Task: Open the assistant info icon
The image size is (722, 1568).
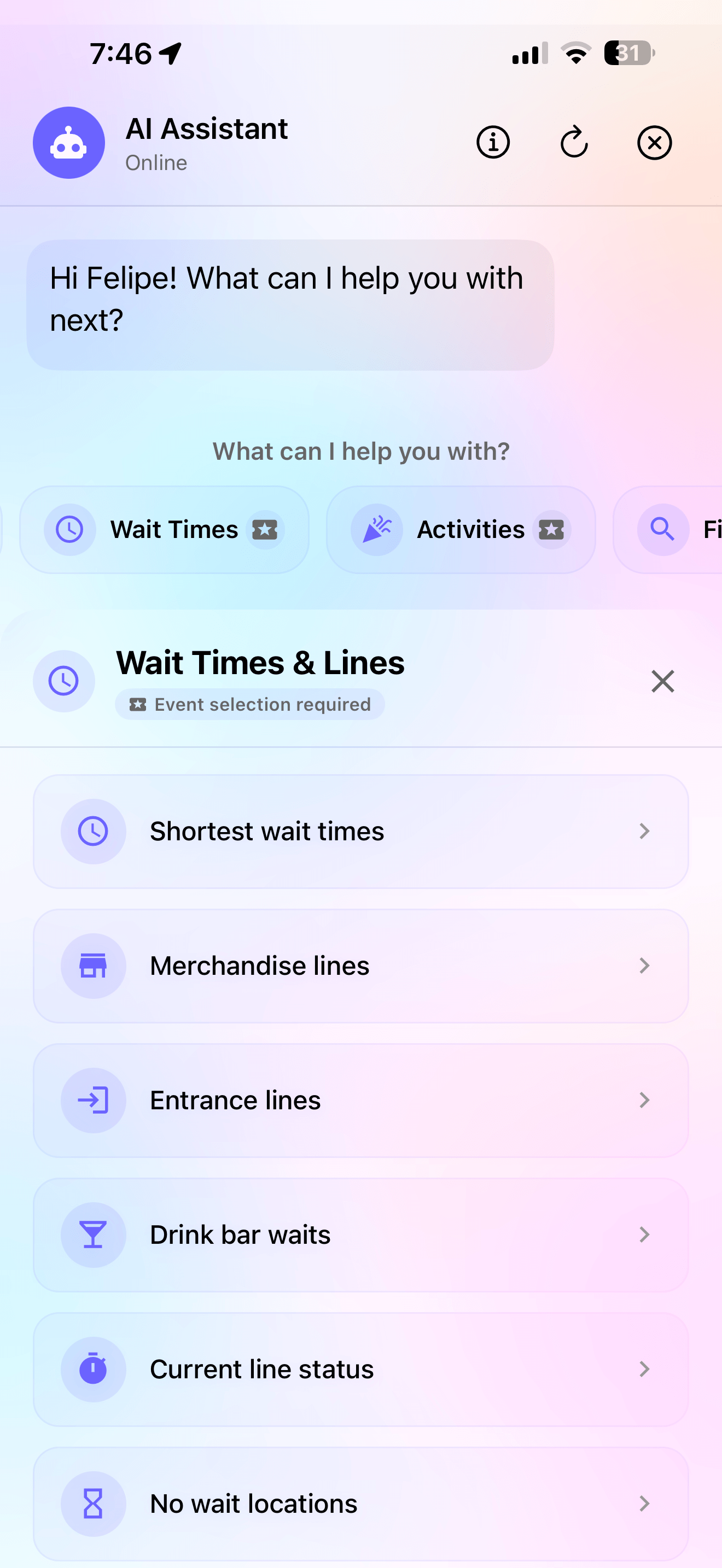Action: [x=492, y=143]
